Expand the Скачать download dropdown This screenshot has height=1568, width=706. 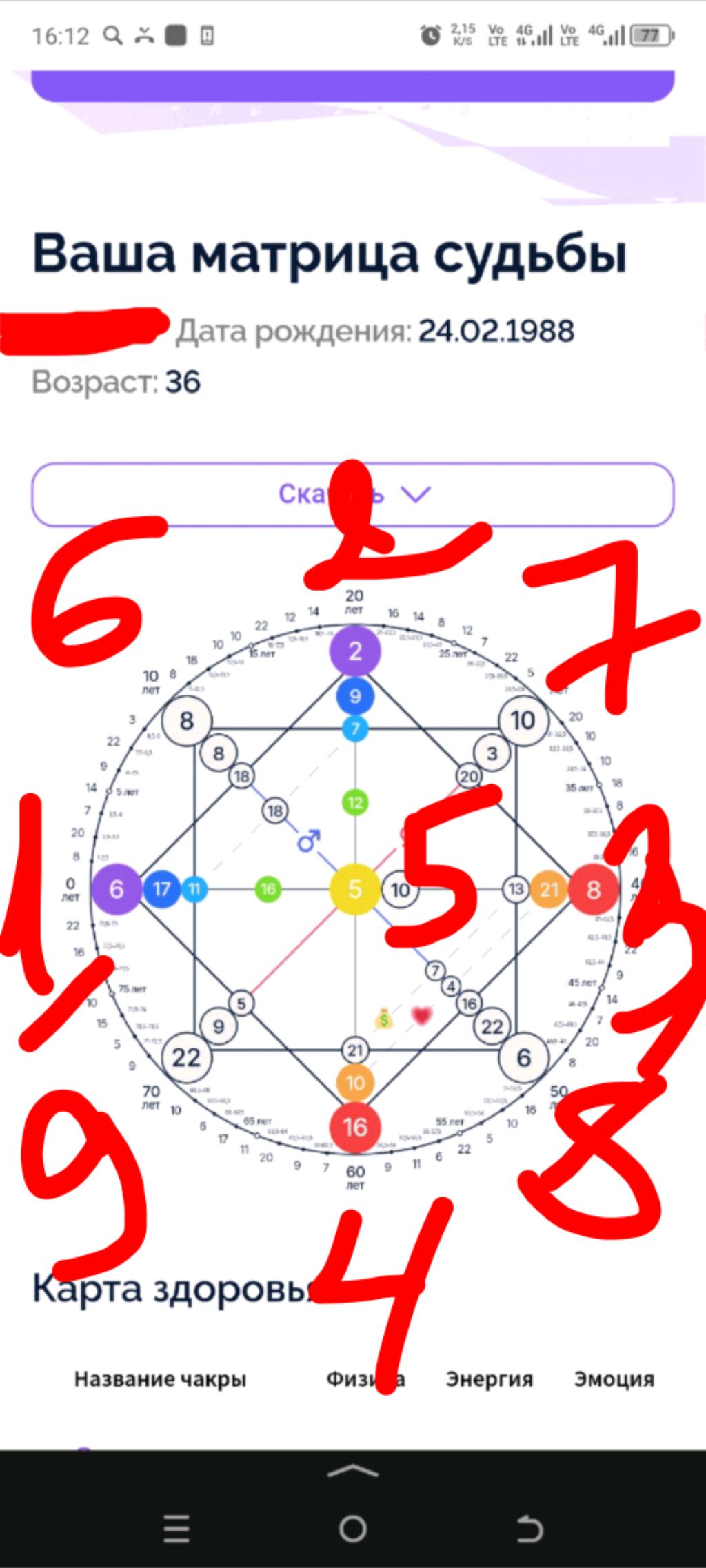[352, 494]
